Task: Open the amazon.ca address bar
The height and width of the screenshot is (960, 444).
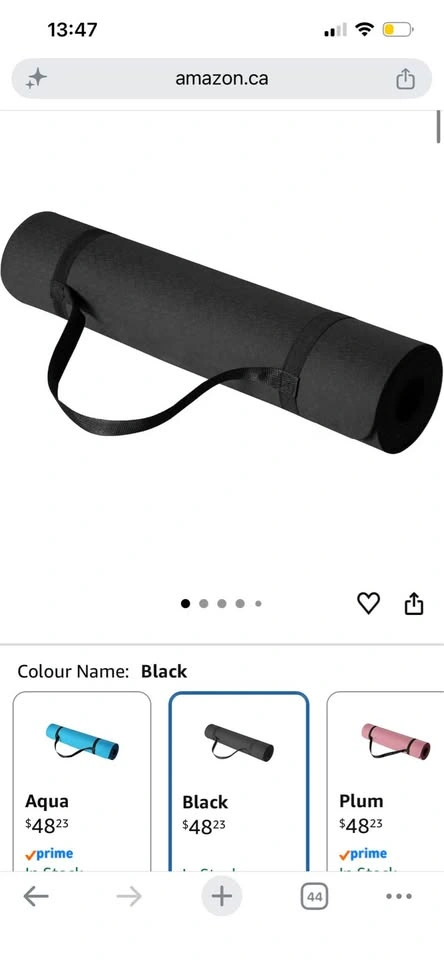Action: pos(222,78)
